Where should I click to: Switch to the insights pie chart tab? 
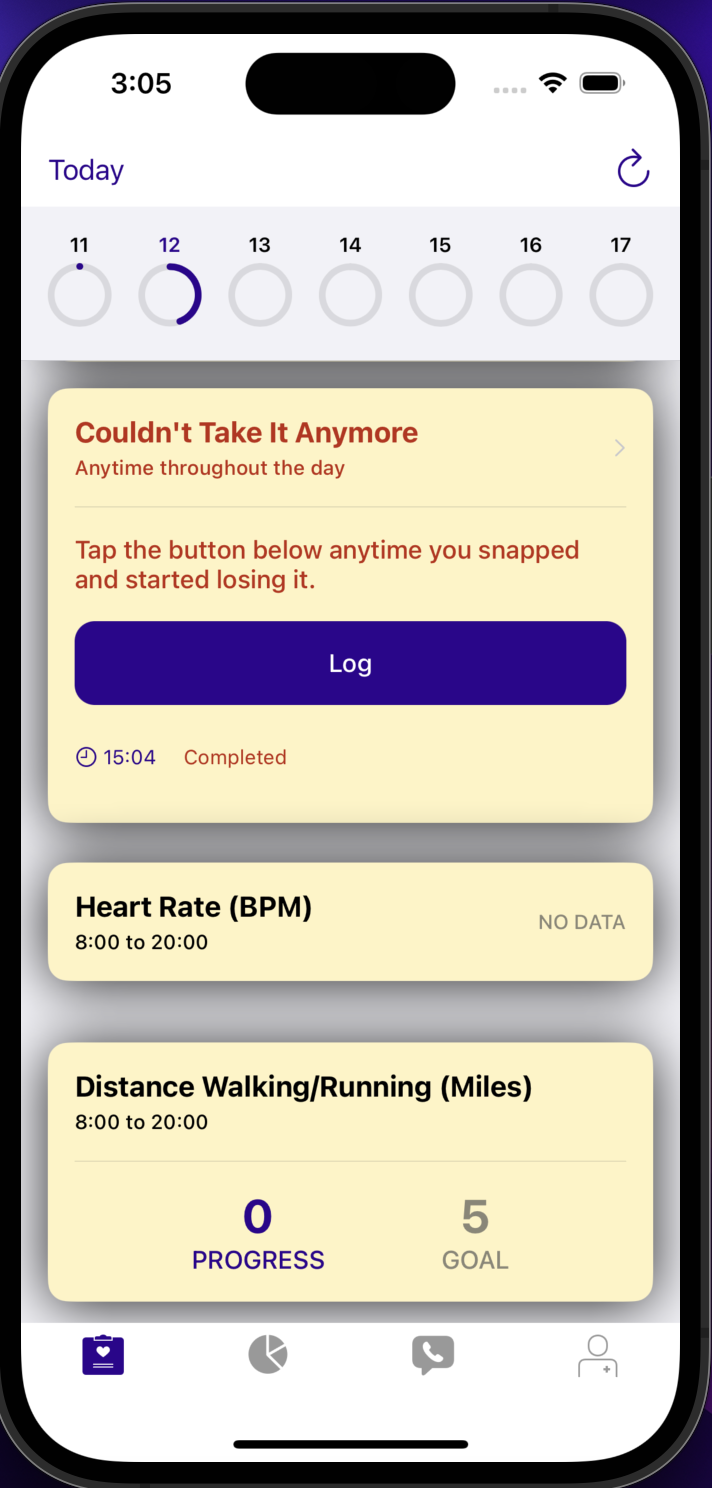click(268, 1355)
